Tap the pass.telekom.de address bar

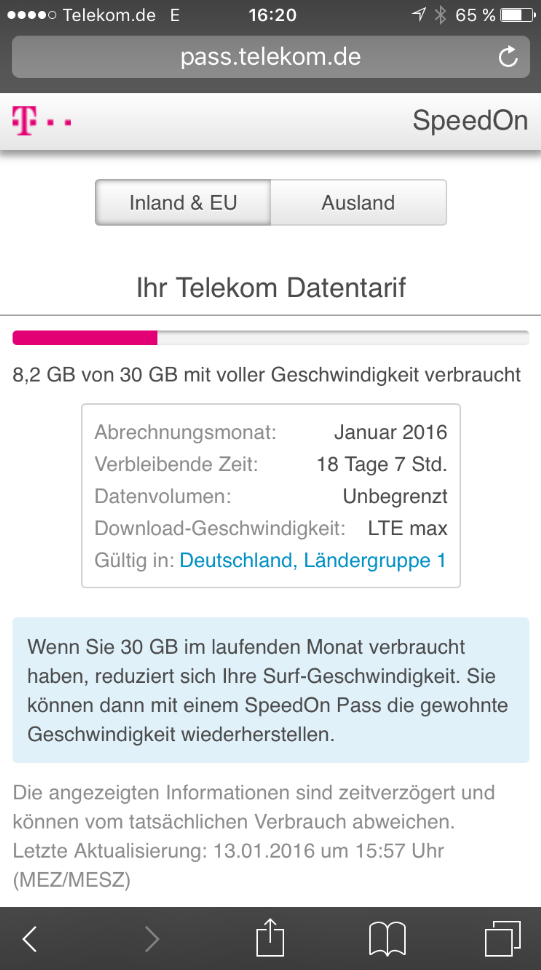pyautogui.click(x=270, y=57)
